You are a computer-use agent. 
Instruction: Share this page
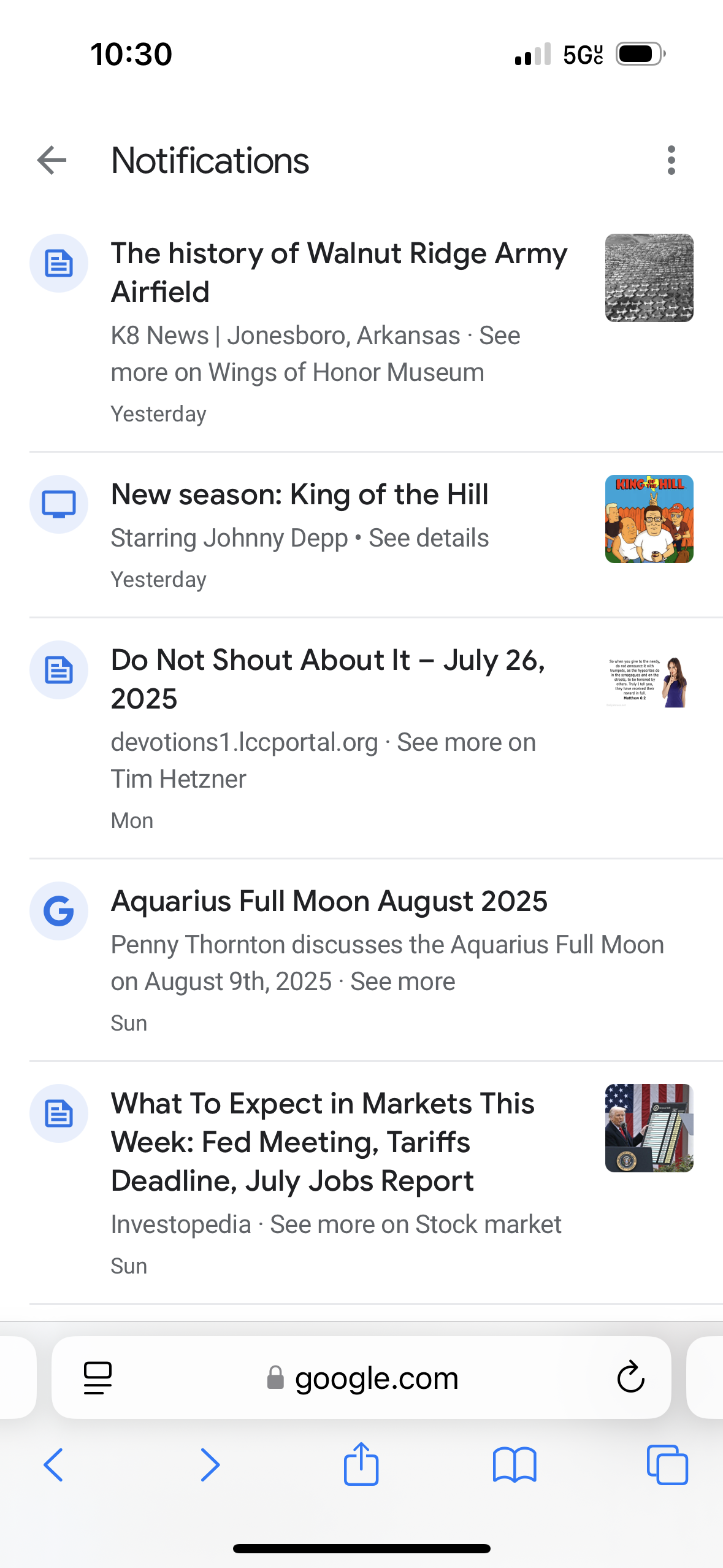(x=361, y=1464)
